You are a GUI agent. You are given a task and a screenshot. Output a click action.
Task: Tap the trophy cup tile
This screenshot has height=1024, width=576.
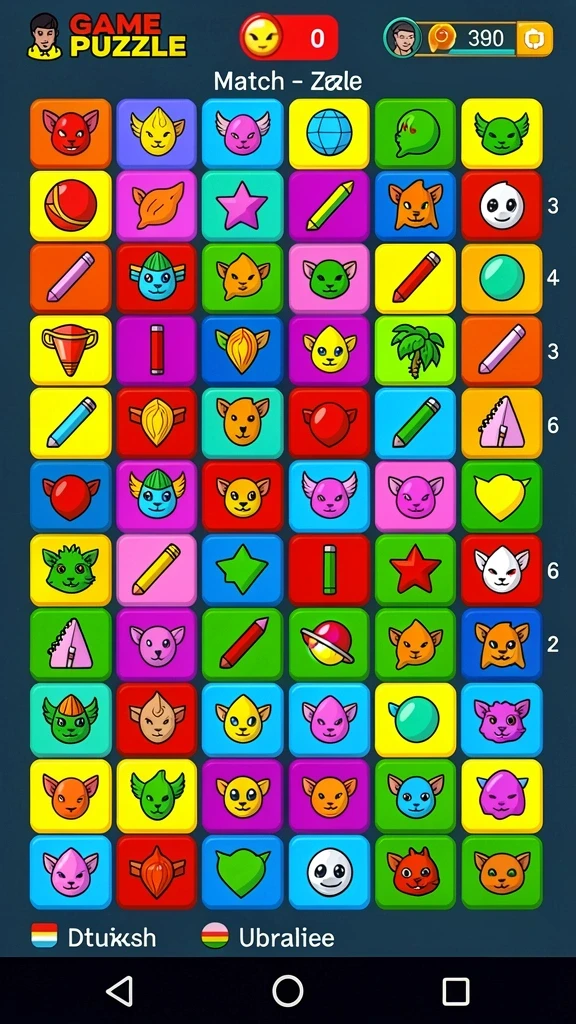point(71,351)
